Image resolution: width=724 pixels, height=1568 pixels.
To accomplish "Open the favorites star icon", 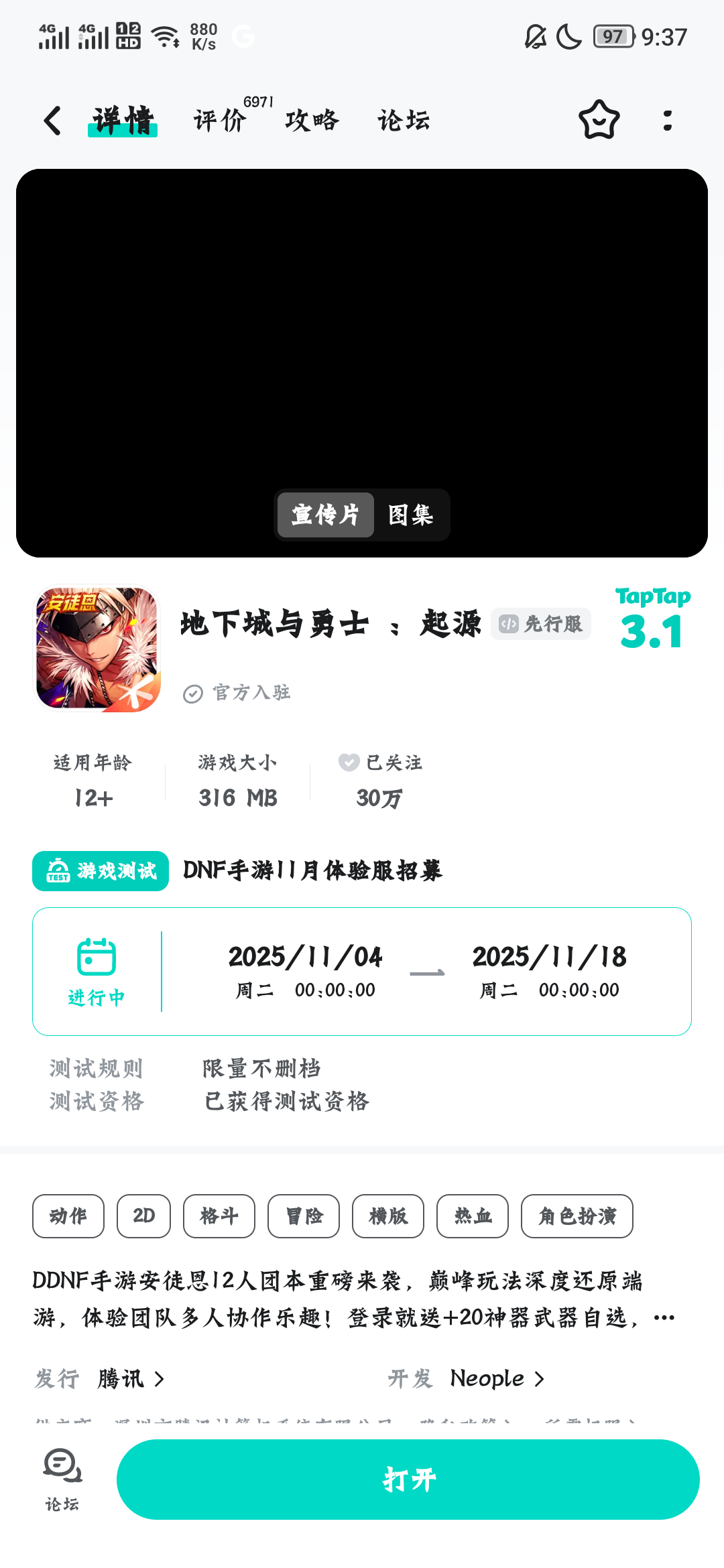I will click(599, 119).
